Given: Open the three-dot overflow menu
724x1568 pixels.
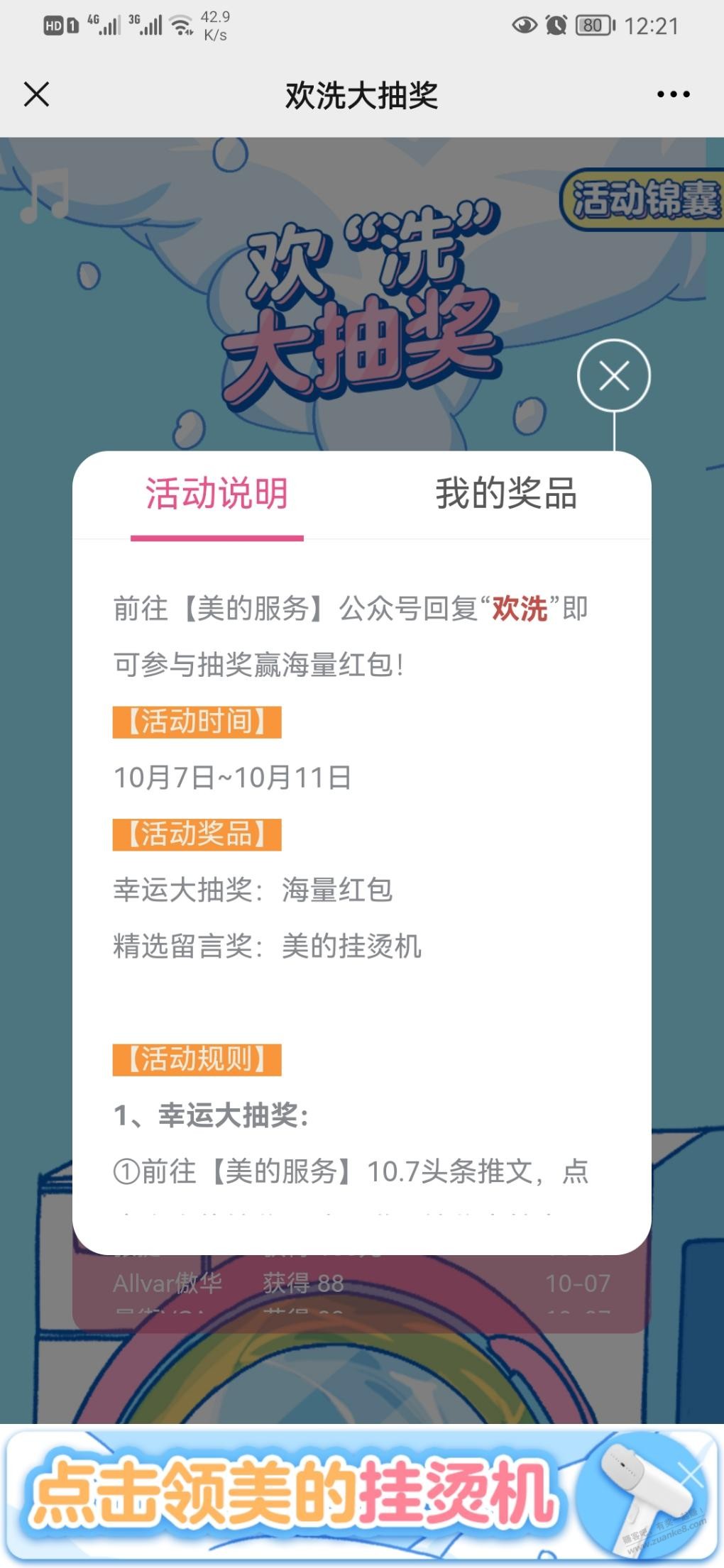Looking at the screenshot, I should pyautogui.click(x=672, y=94).
